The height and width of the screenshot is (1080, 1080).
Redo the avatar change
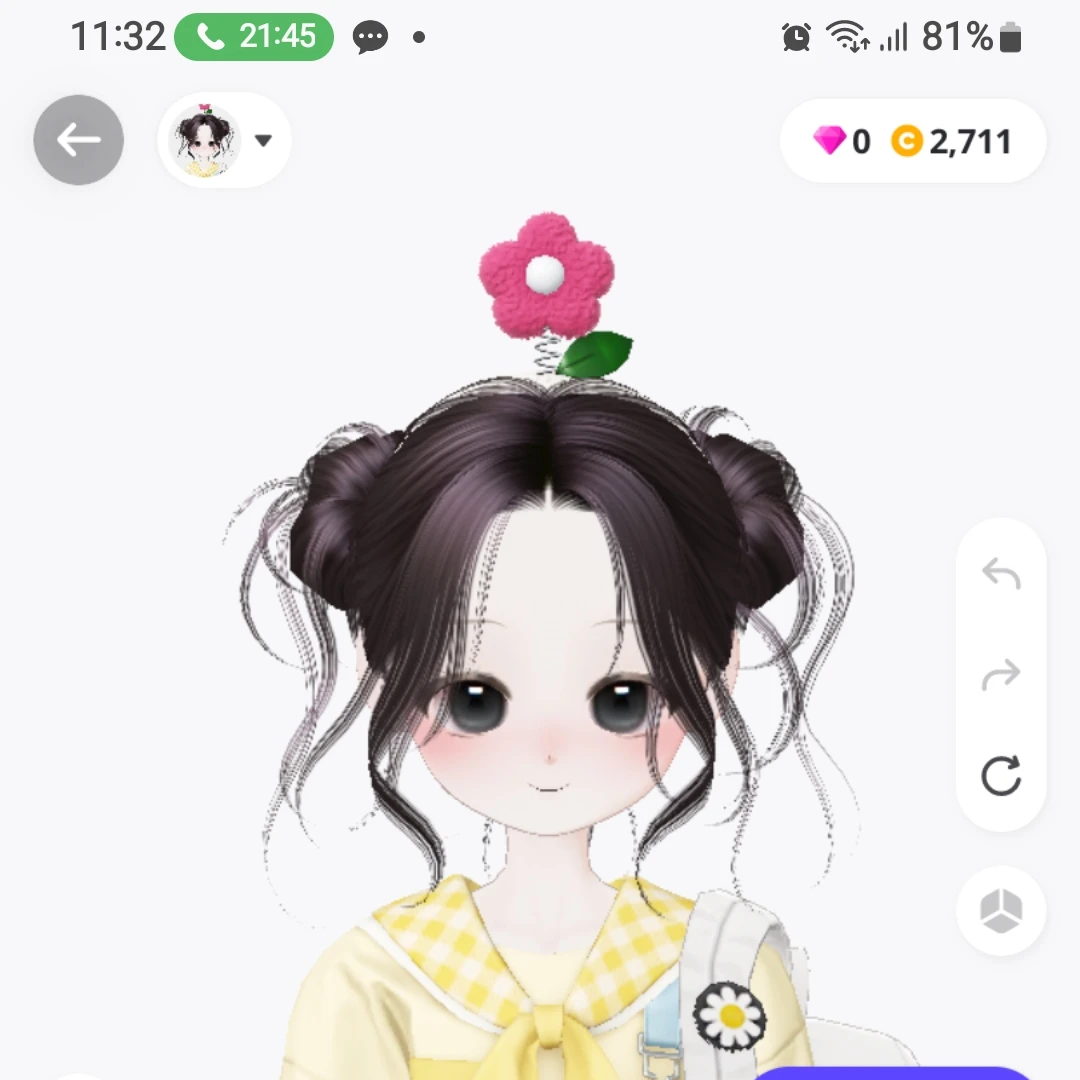tap(1001, 676)
